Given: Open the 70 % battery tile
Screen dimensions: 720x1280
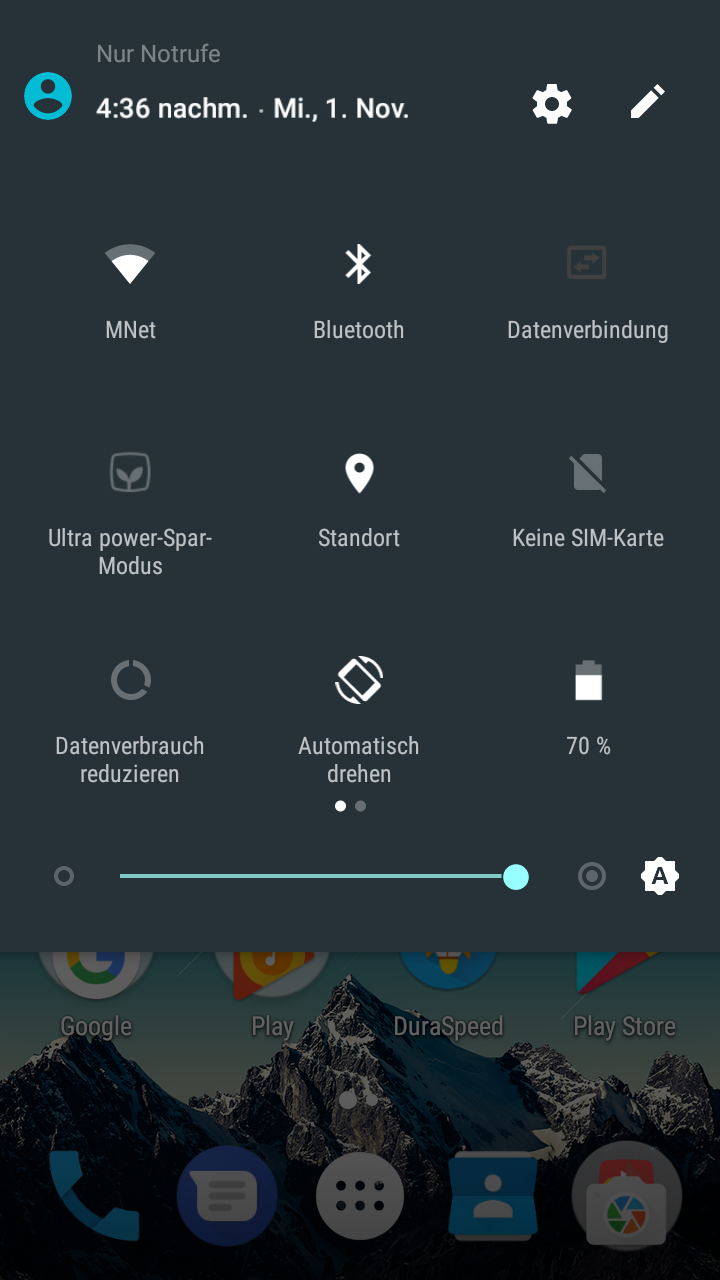Looking at the screenshot, I should pos(588,705).
